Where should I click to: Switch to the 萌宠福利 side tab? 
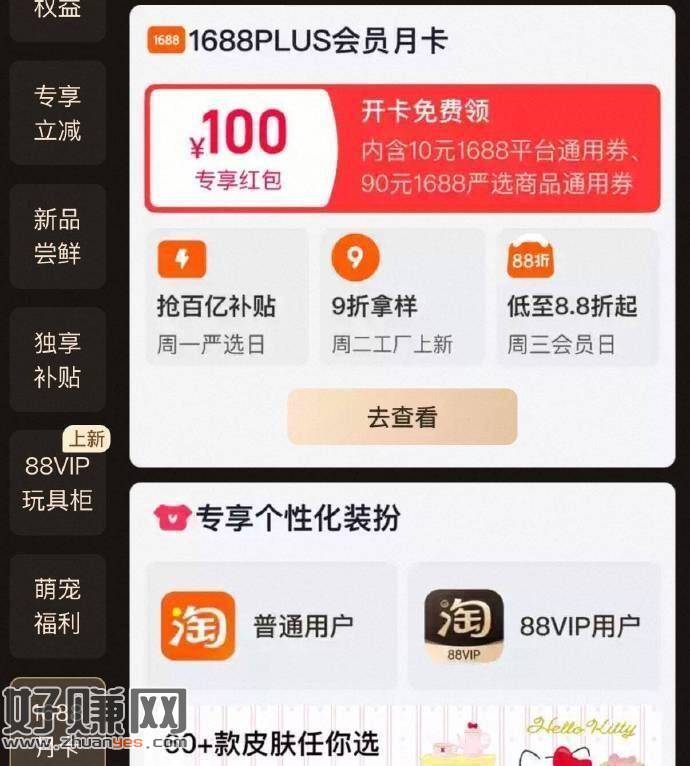coord(58,606)
